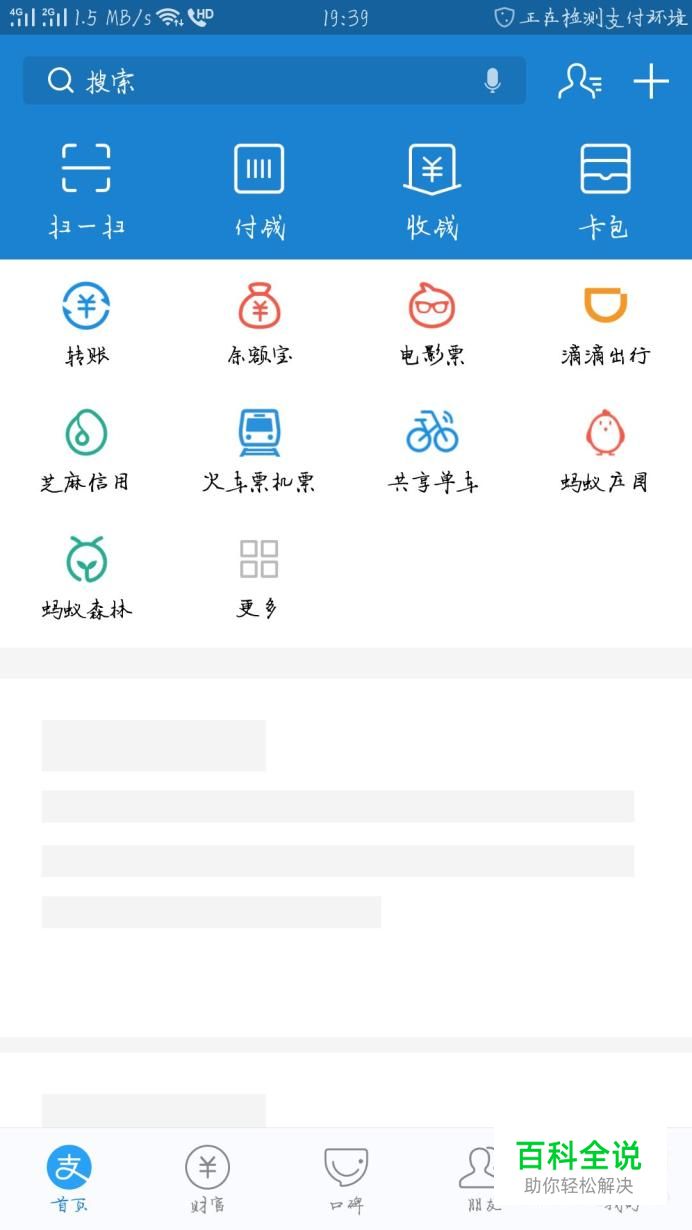The width and height of the screenshot is (692, 1230).
Task: Select 共享单车 bike sharing
Action: pos(432,450)
